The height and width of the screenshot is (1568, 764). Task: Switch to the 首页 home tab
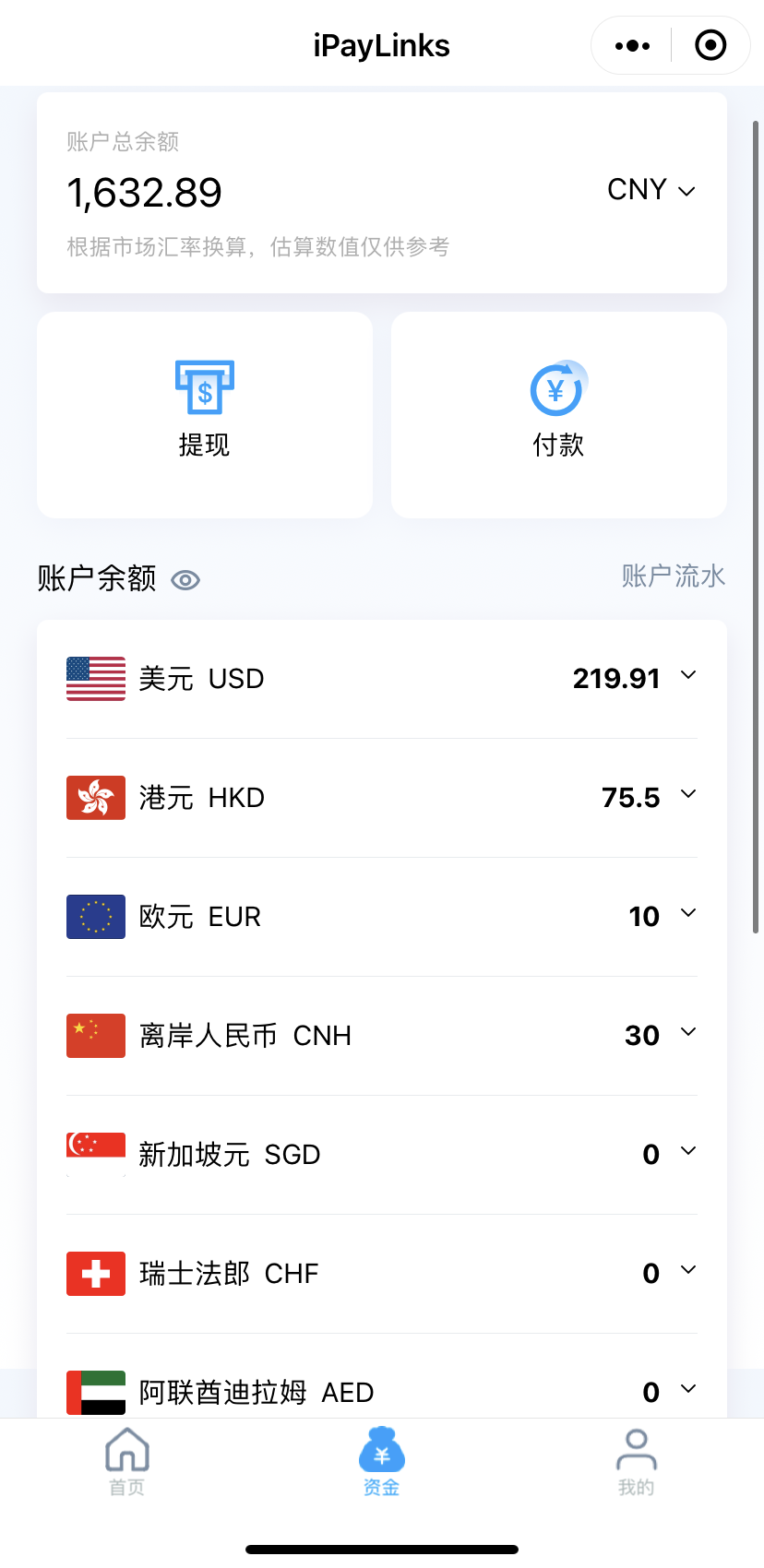127,1462
